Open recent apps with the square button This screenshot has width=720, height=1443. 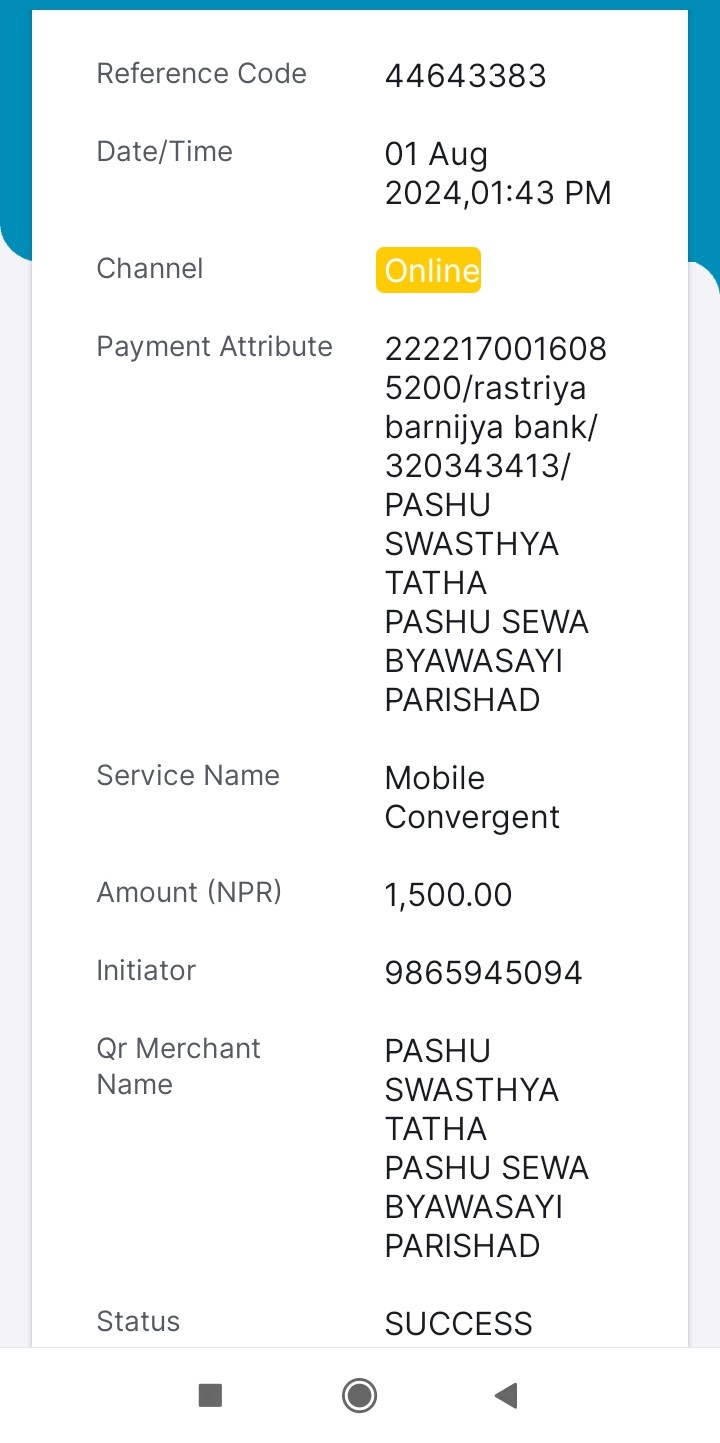tap(210, 1395)
